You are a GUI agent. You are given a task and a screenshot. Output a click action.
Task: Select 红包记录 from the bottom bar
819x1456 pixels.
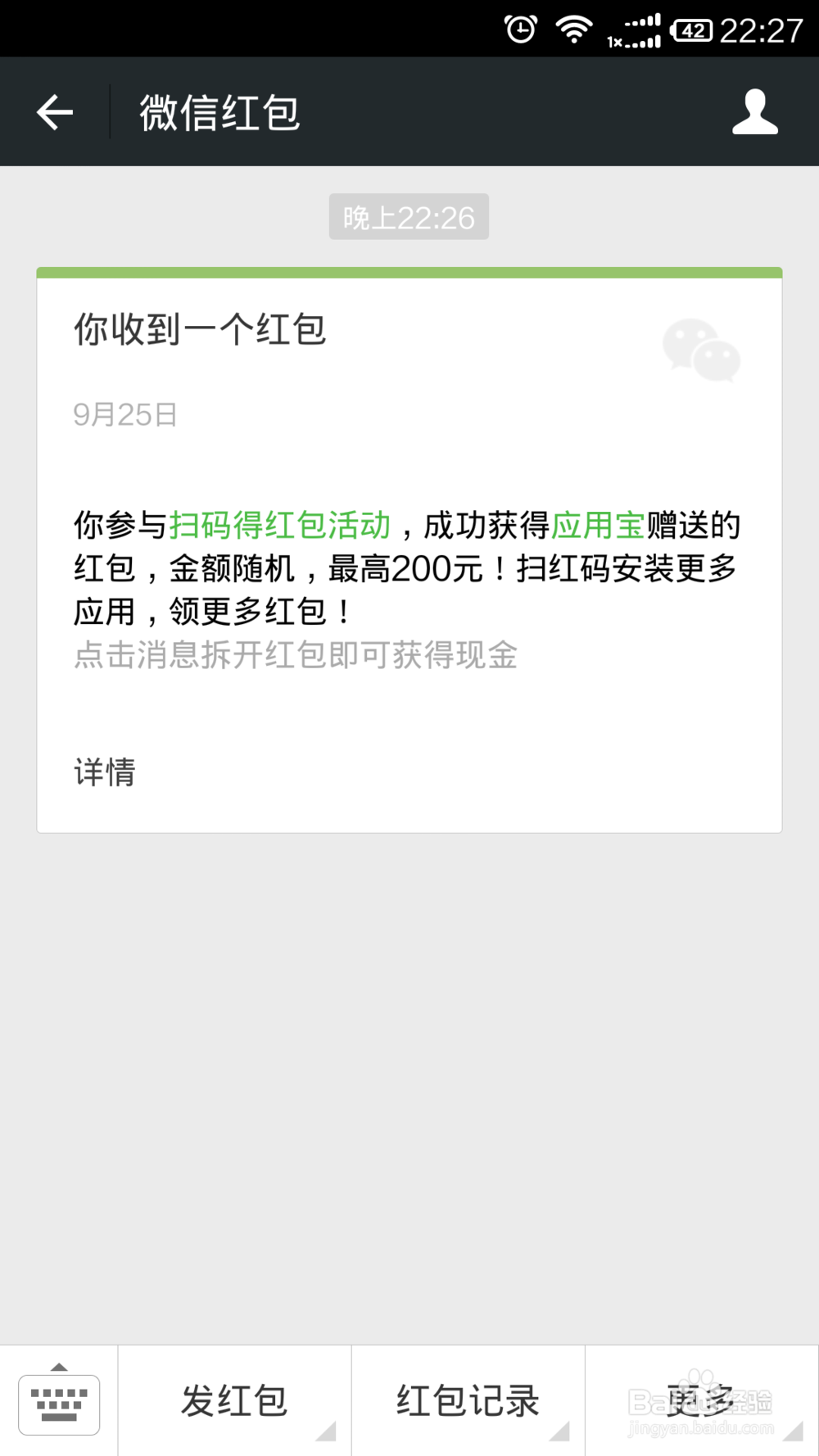point(467,1400)
